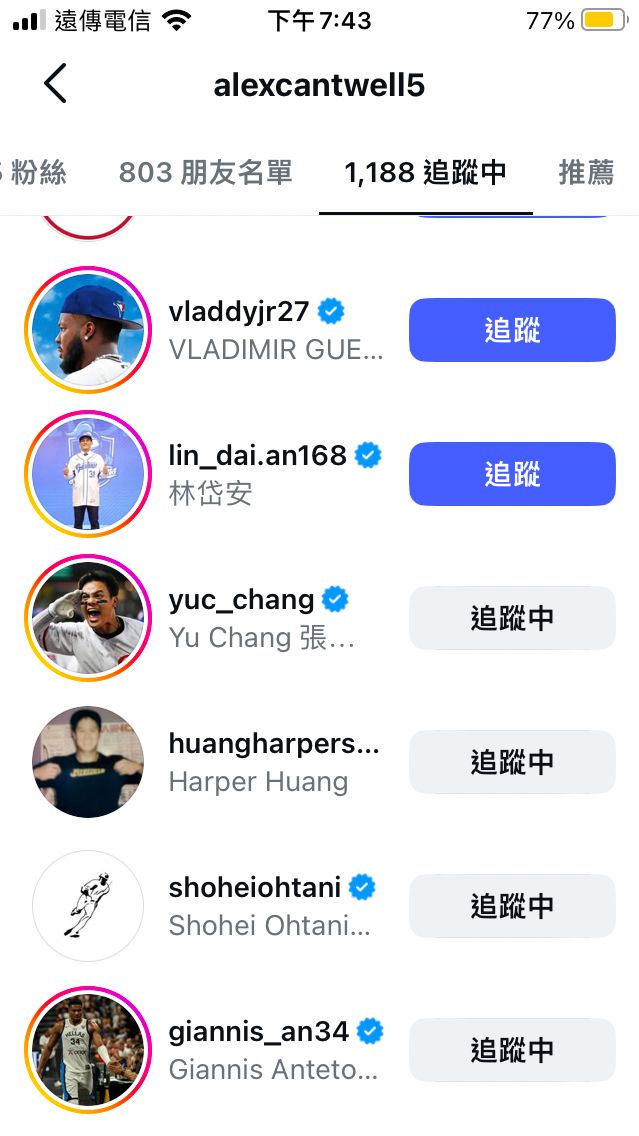Select the 1,188 追蹤中 tab
Image resolution: width=639 pixels, height=1136 pixels.
pos(425,173)
